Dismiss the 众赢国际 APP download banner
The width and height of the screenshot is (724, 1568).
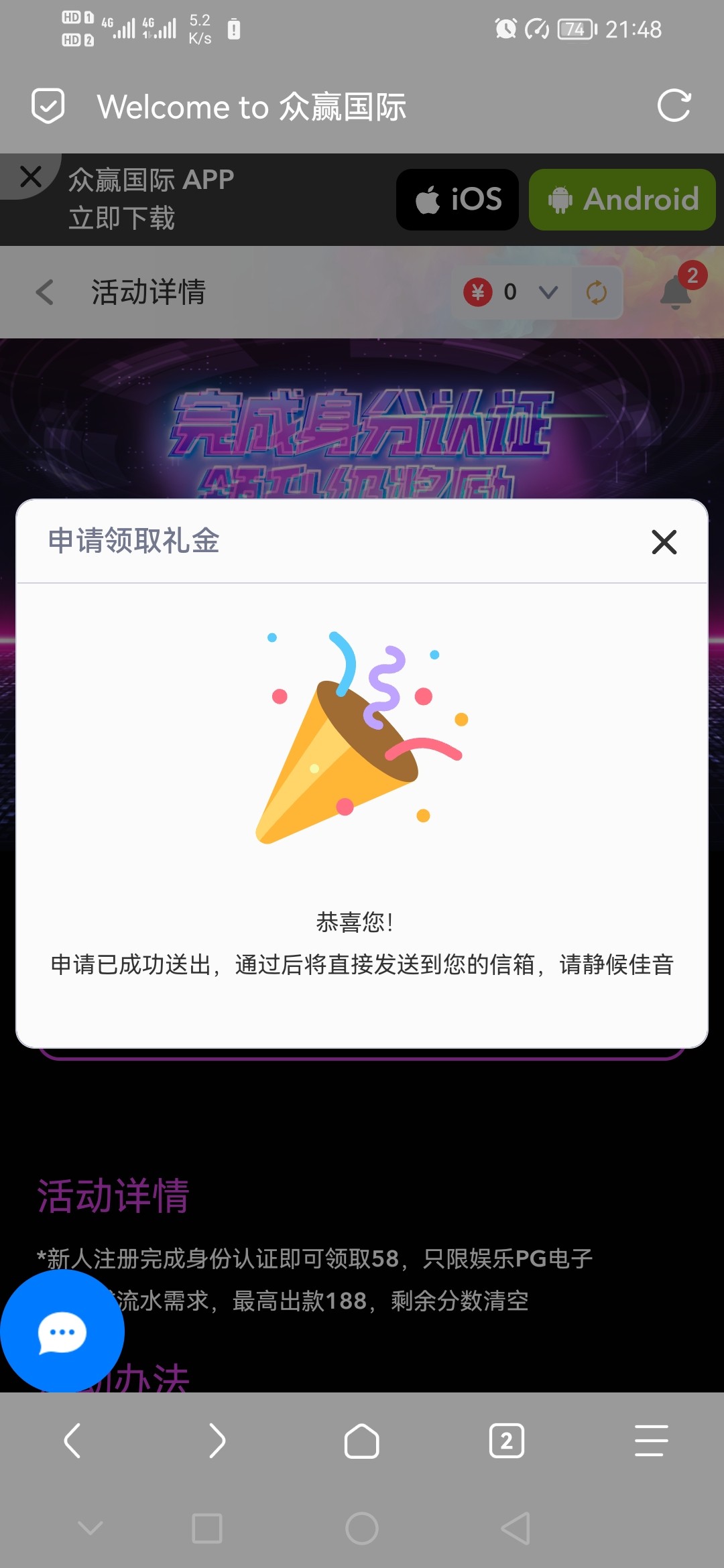[x=30, y=177]
